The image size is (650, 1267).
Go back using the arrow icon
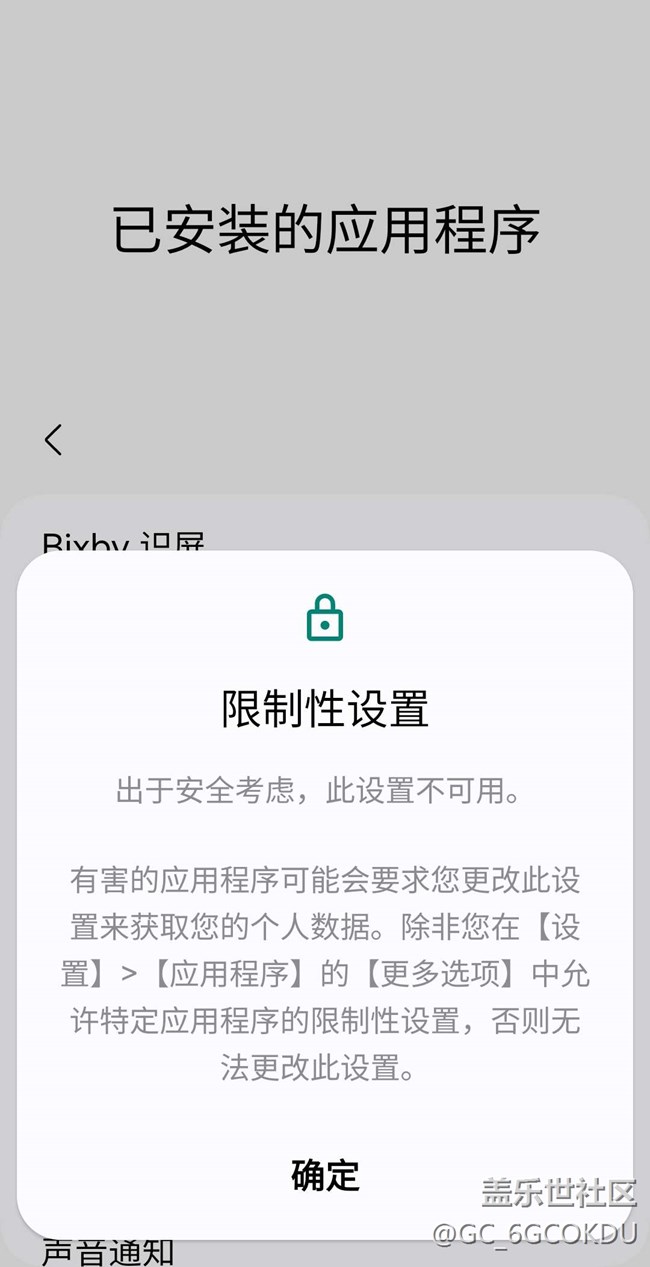(x=54, y=439)
